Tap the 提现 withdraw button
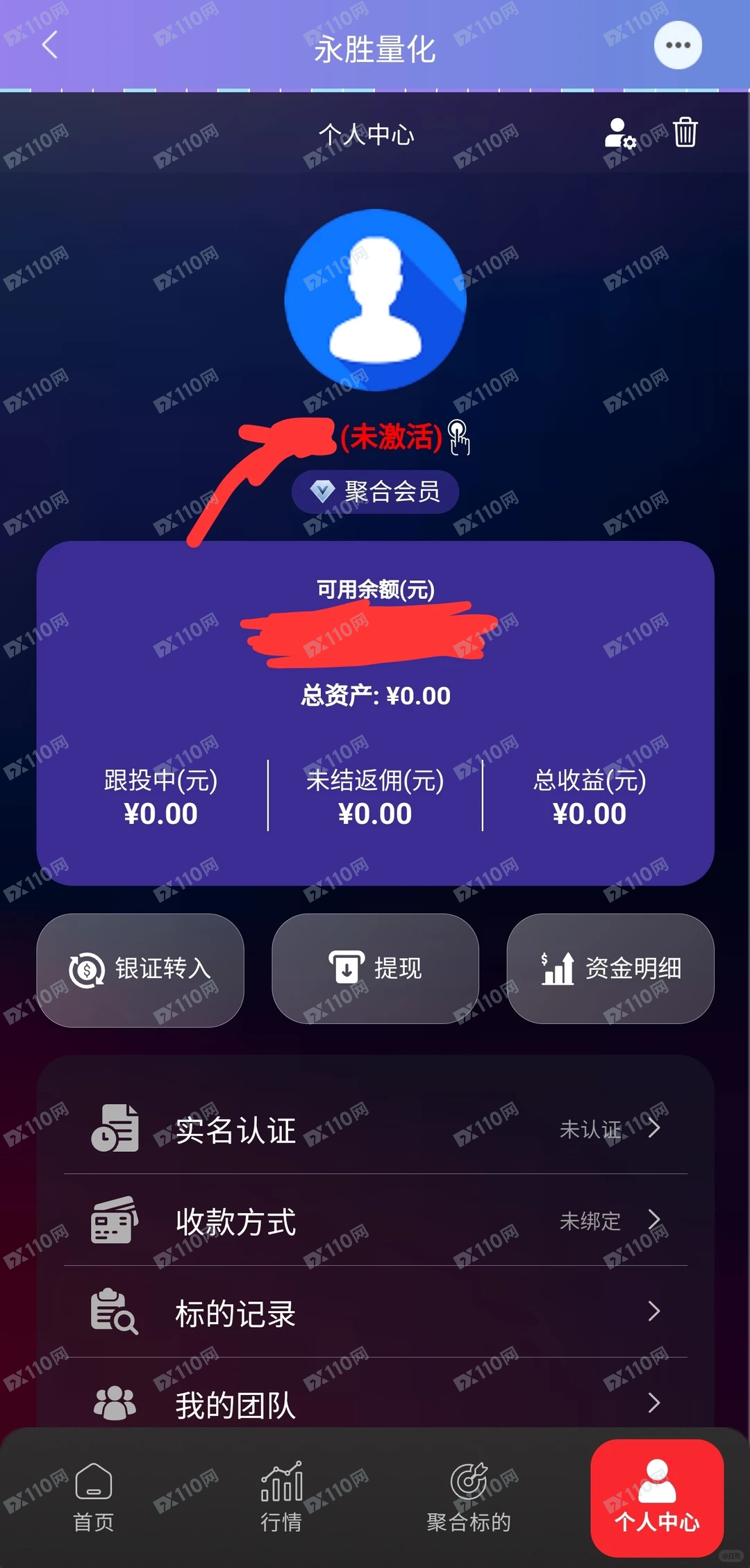The width and height of the screenshot is (750, 1568). click(375, 968)
